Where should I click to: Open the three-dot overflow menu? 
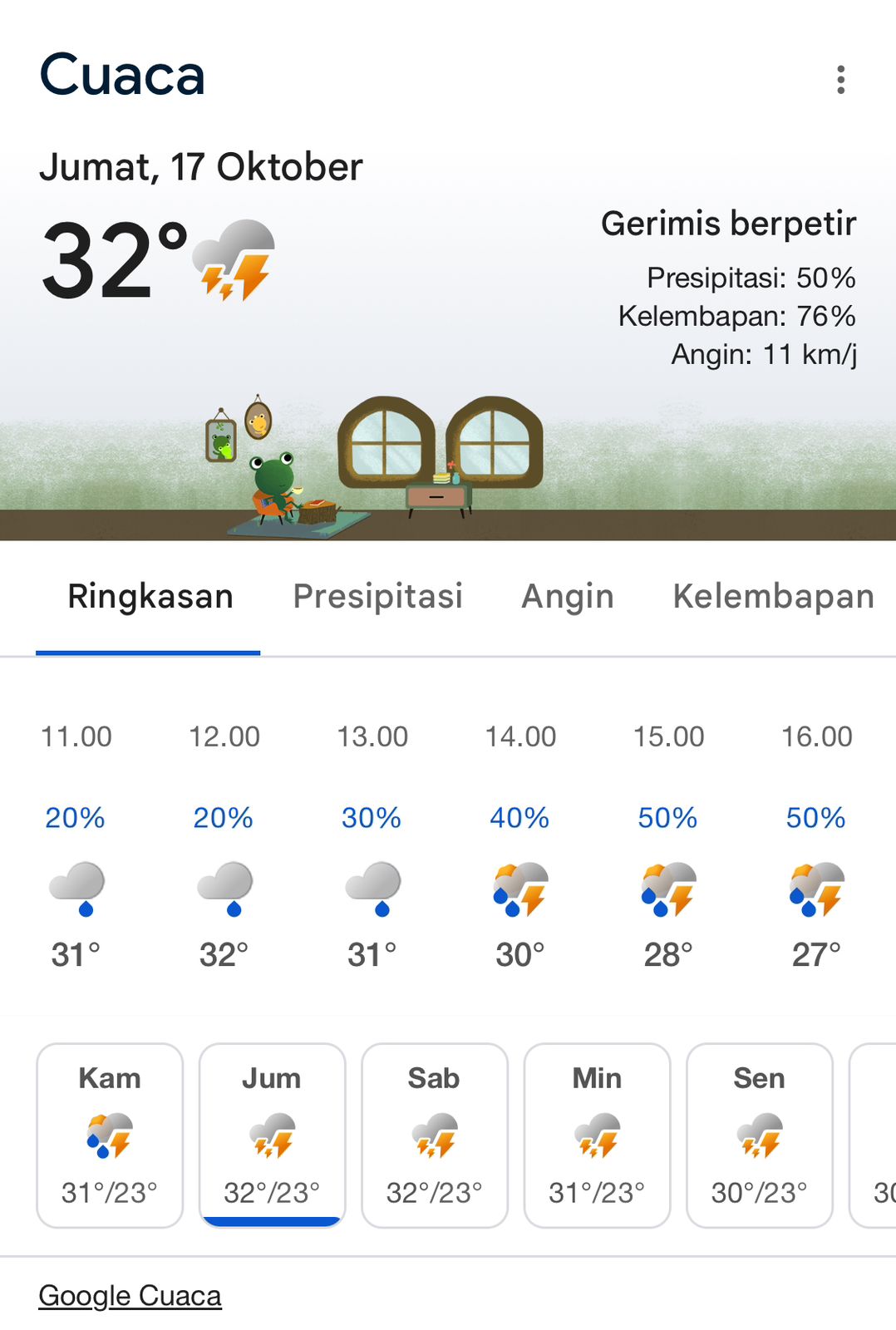click(x=840, y=80)
